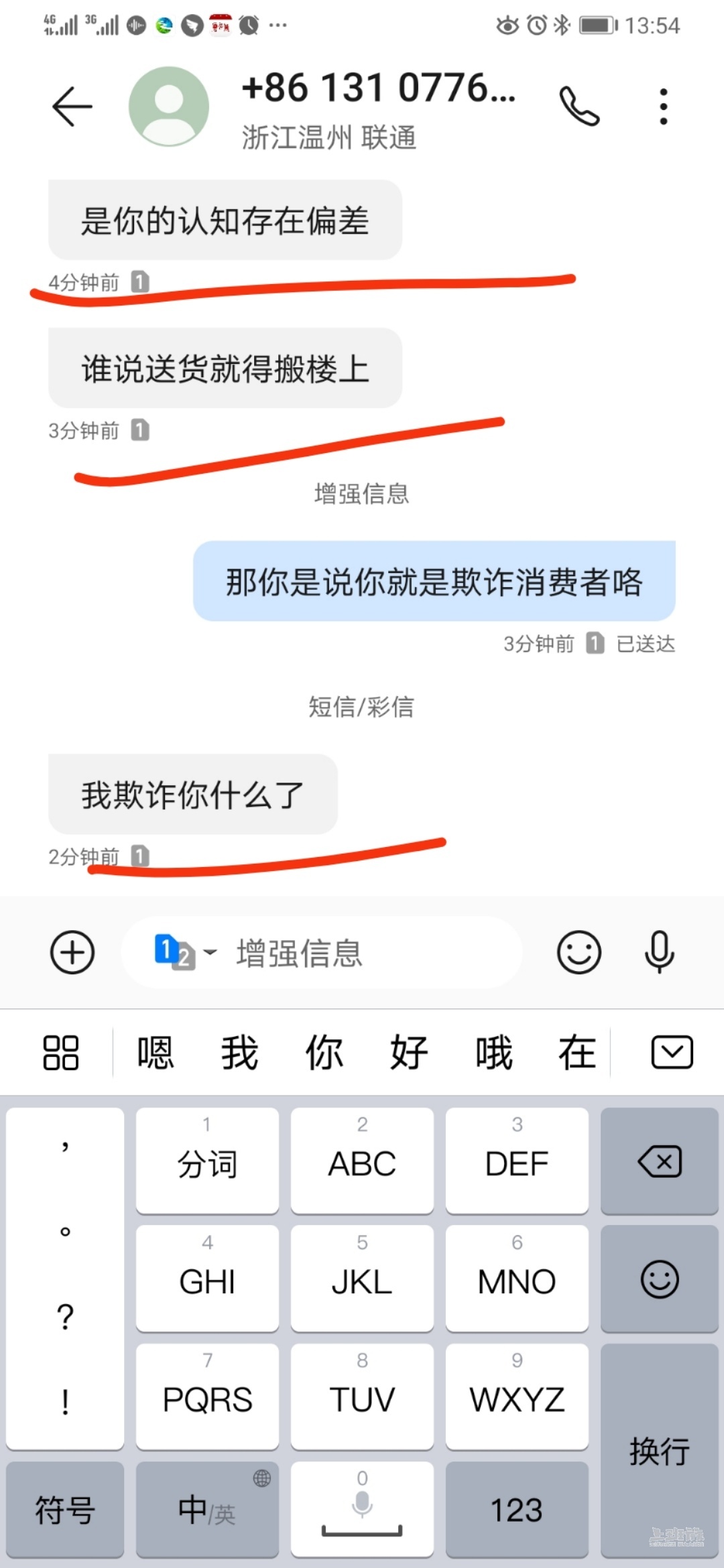
Task: Open the emoji key on the keyboard
Action: coord(660,1279)
